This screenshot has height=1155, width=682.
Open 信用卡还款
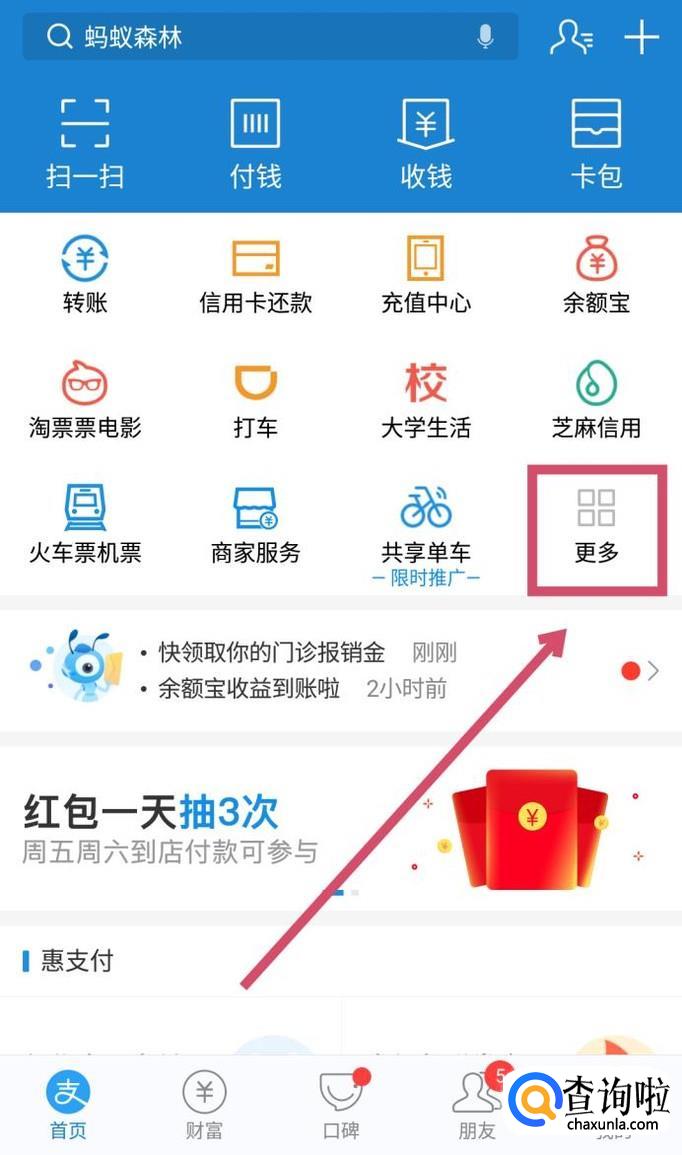click(x=256, y=275)
